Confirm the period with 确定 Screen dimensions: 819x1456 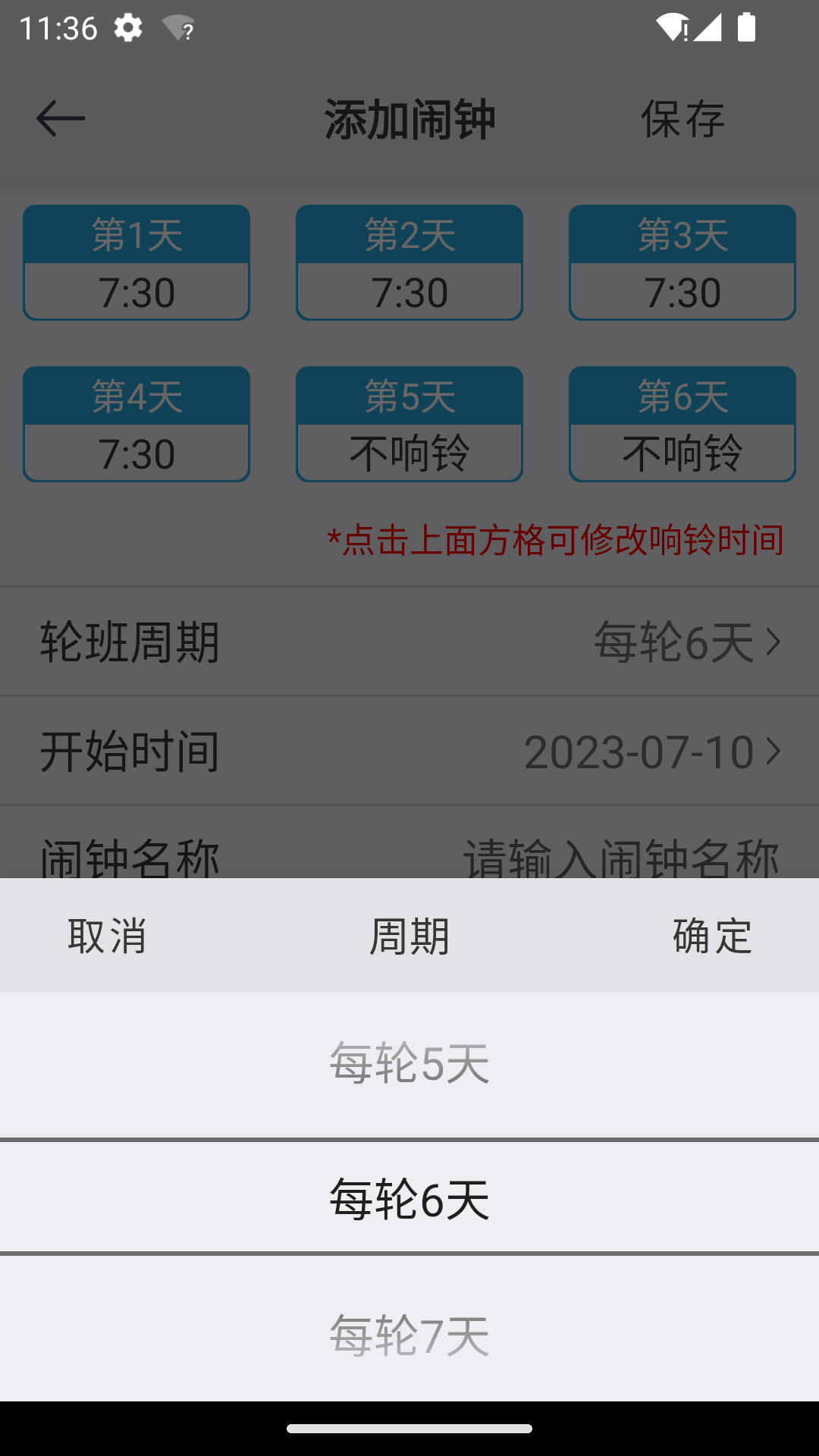(x=711, y=936)
